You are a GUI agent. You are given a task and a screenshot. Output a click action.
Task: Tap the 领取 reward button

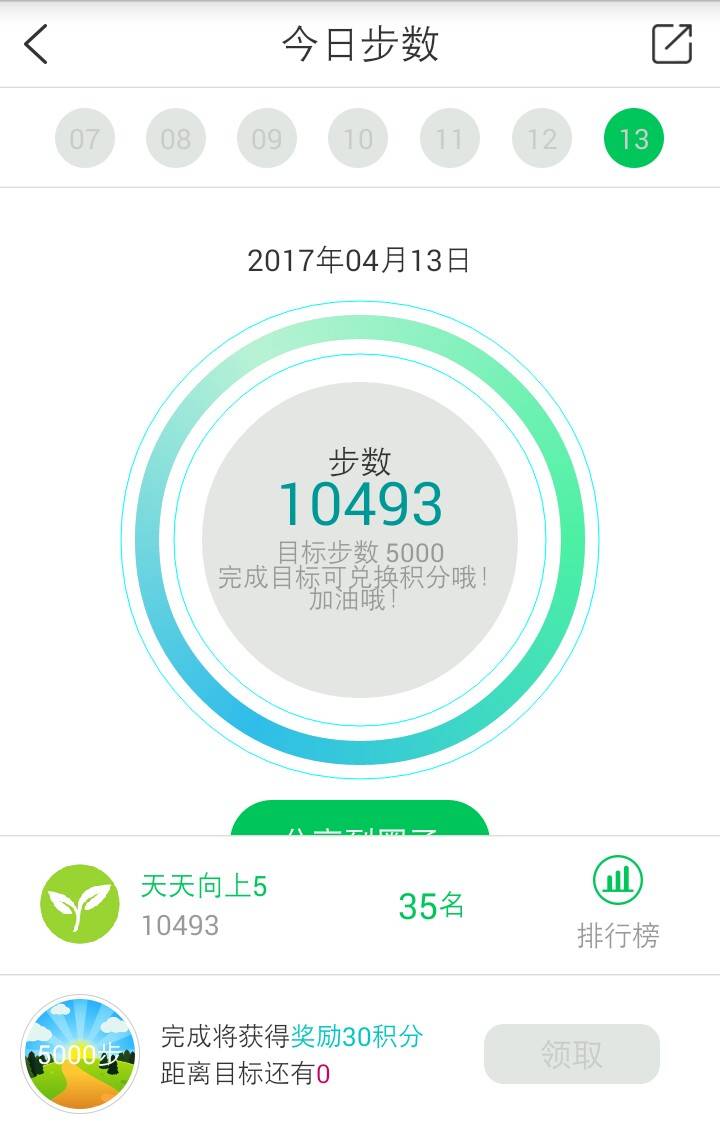click(572, 1054)
